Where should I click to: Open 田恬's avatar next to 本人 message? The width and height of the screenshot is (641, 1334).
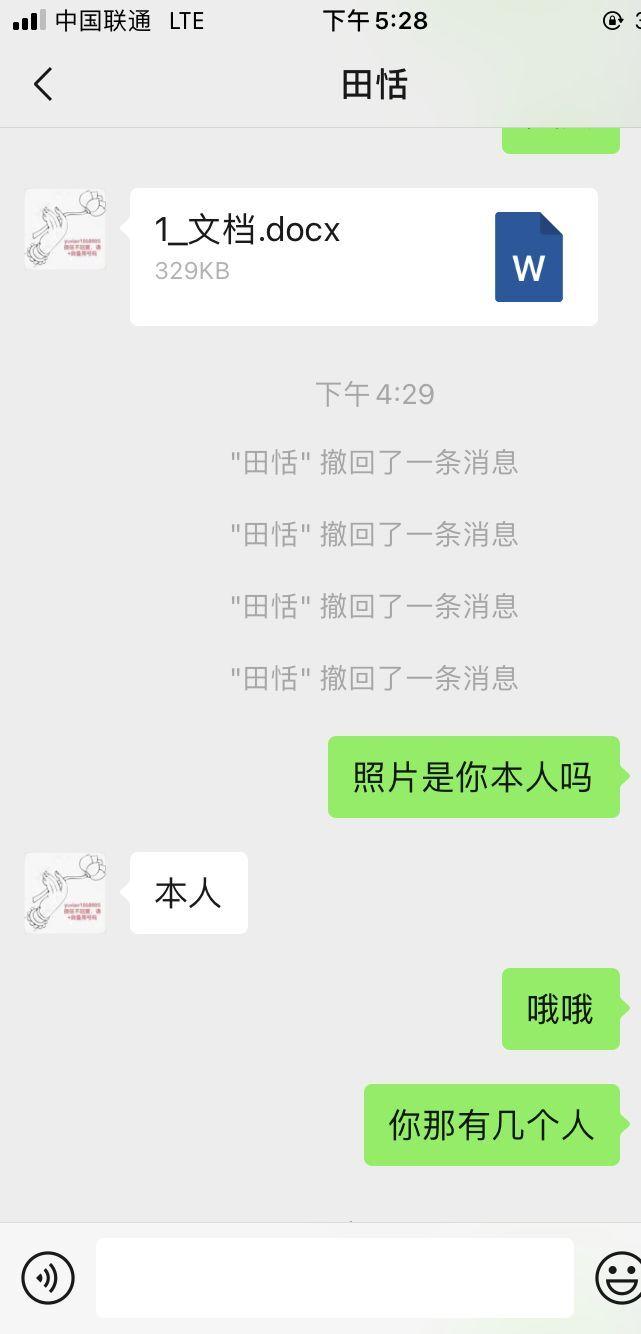65,893
